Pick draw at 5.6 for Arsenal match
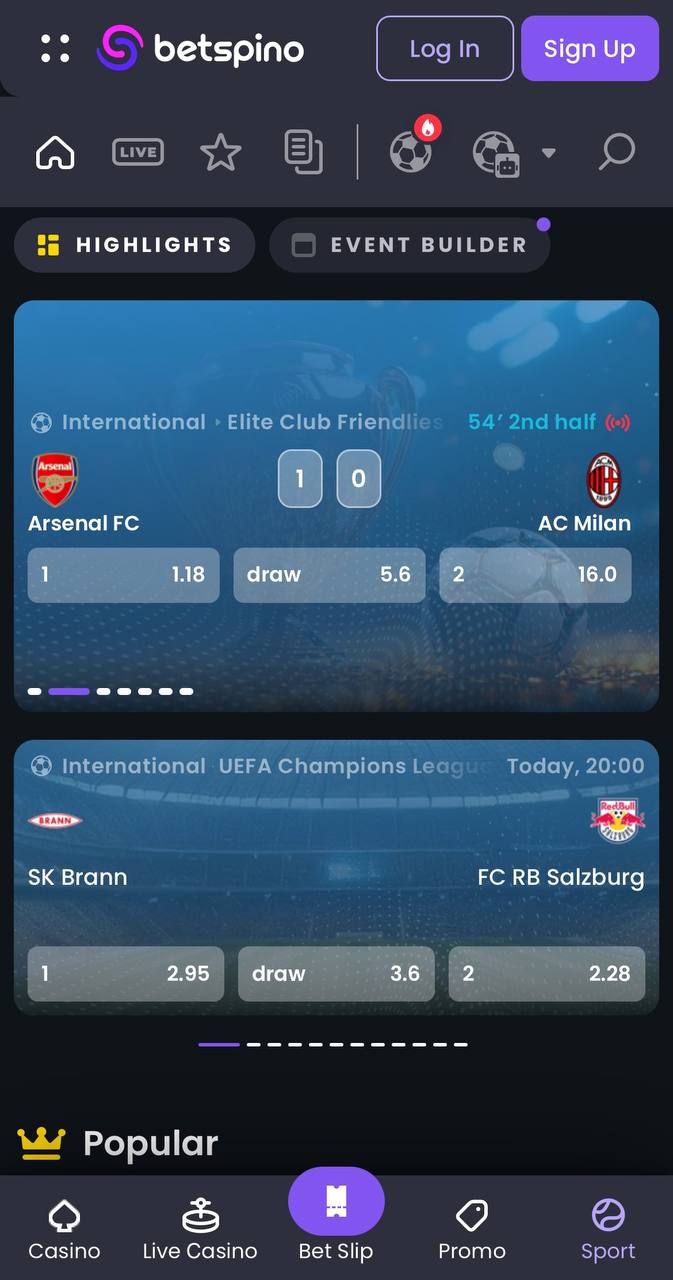This screenshot has height=1280, width=673. pos(329,575)
